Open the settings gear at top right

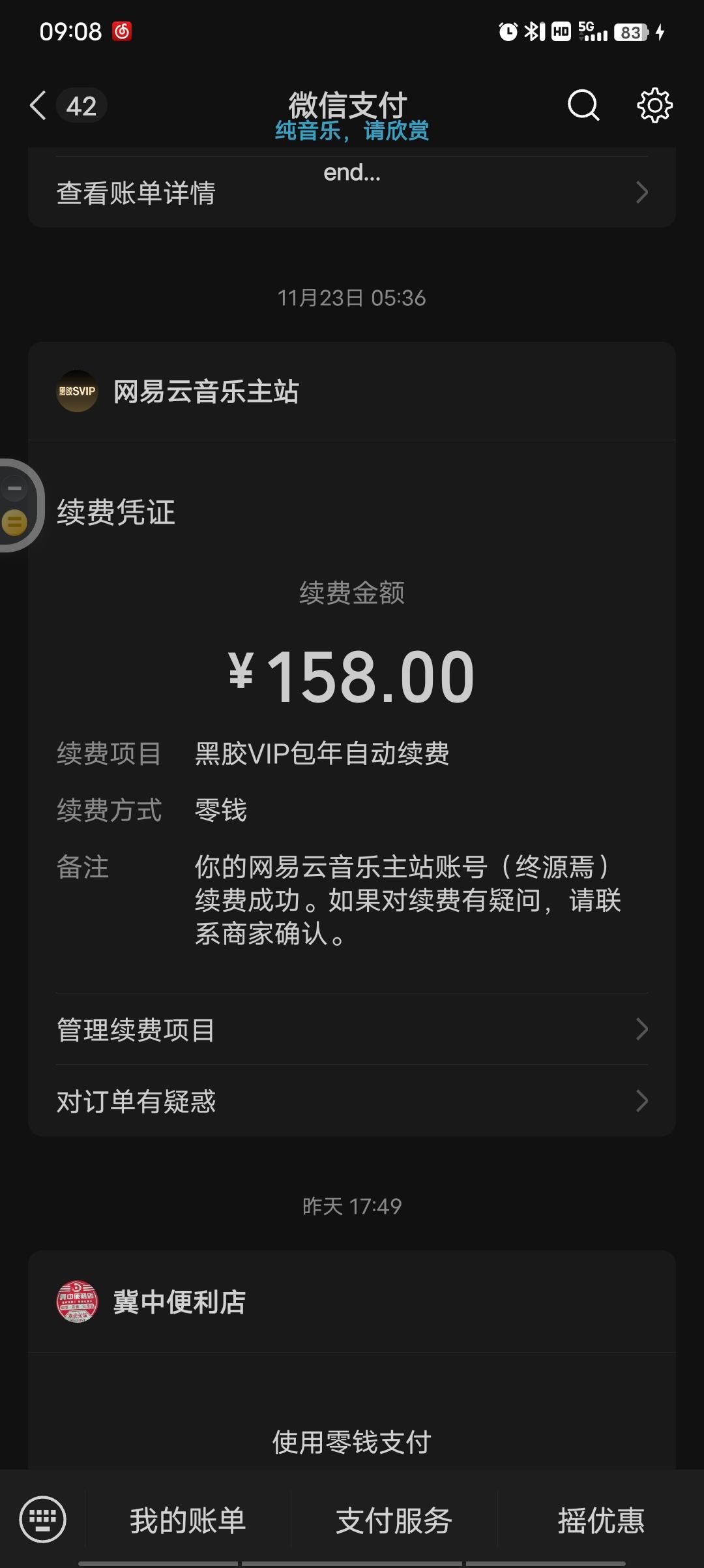point(653,105)
